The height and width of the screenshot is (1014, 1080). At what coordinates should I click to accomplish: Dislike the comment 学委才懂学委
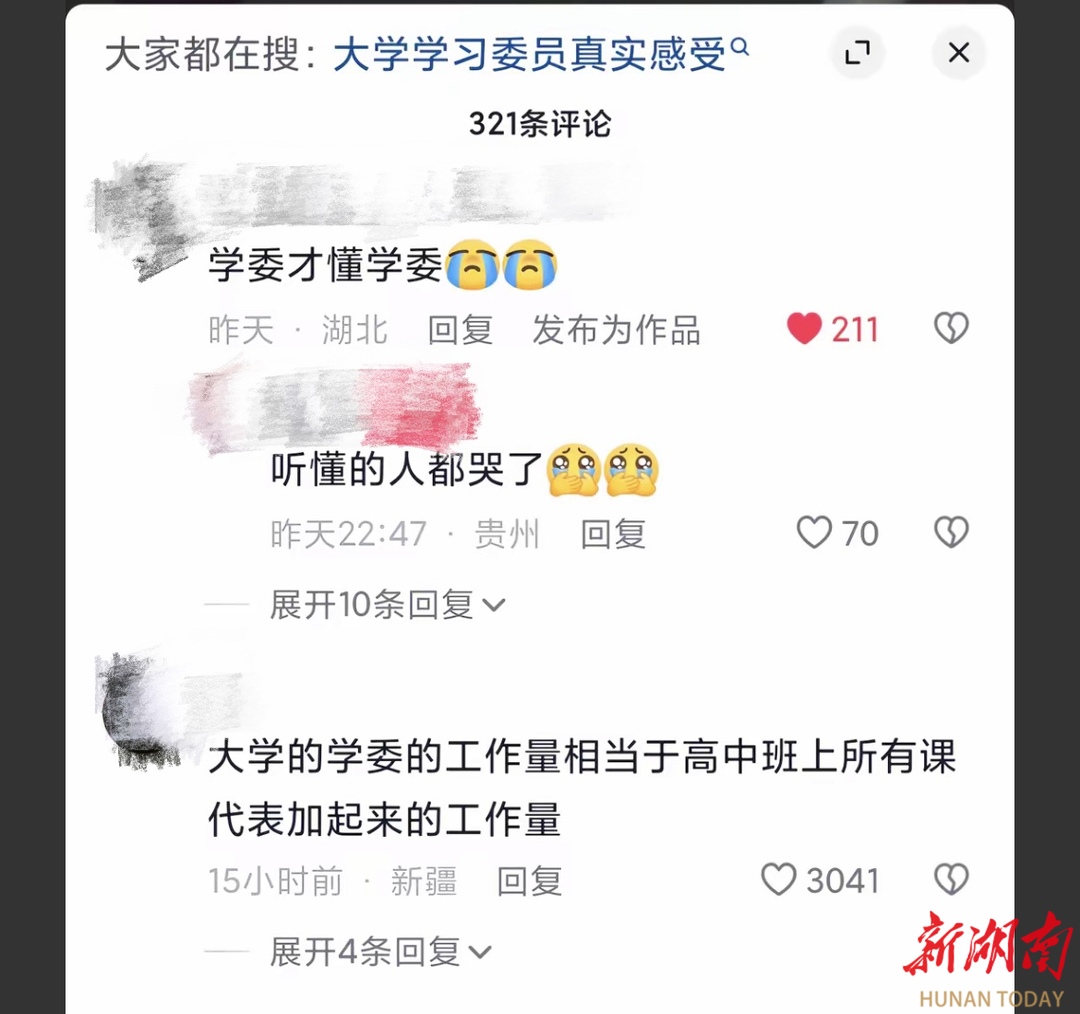tap(951, 329)
